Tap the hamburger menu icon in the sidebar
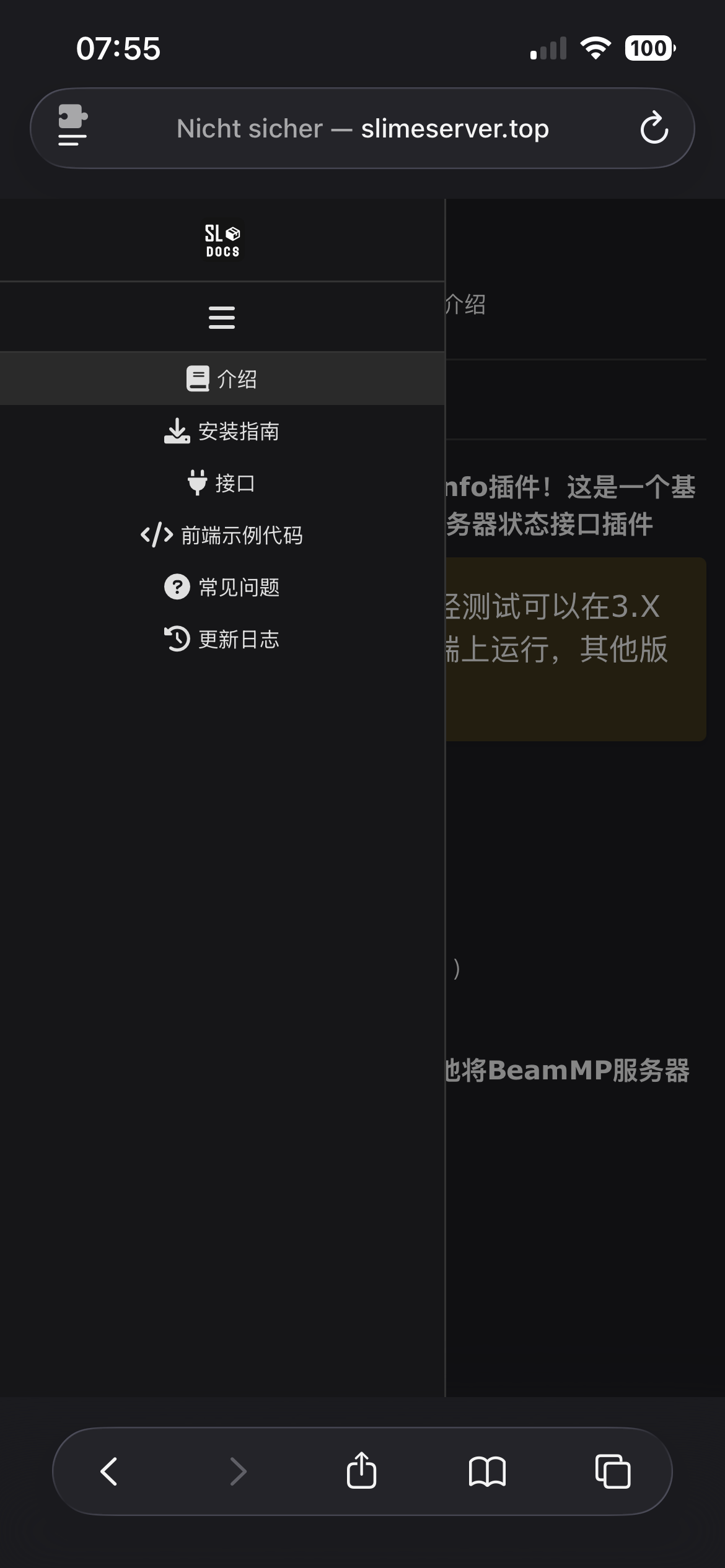 pos(222,318)
